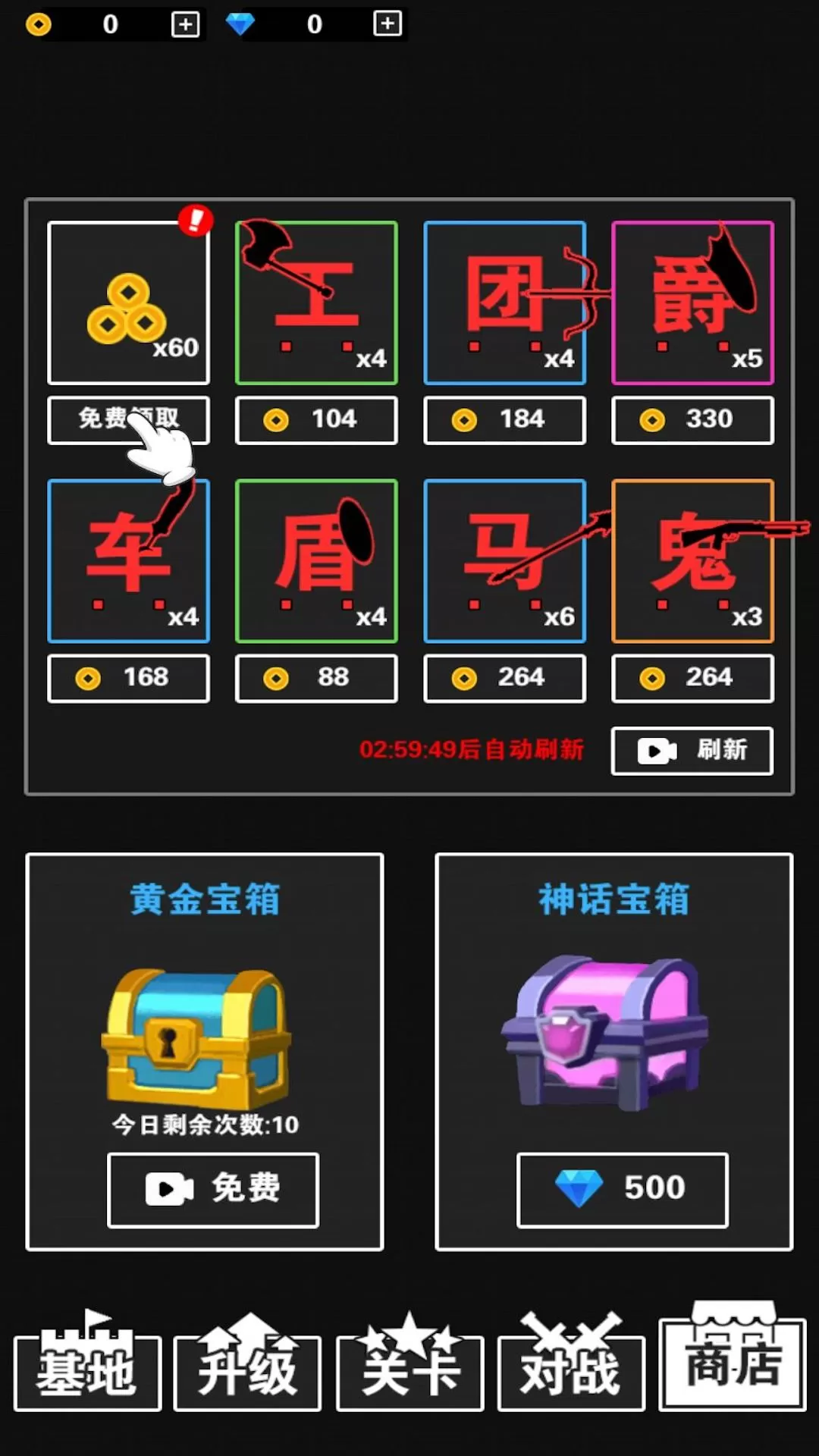Viewport: 819px width, 1456px height.
Task: Buy the 团 card for 184 coins
Action: coord(504,420)
